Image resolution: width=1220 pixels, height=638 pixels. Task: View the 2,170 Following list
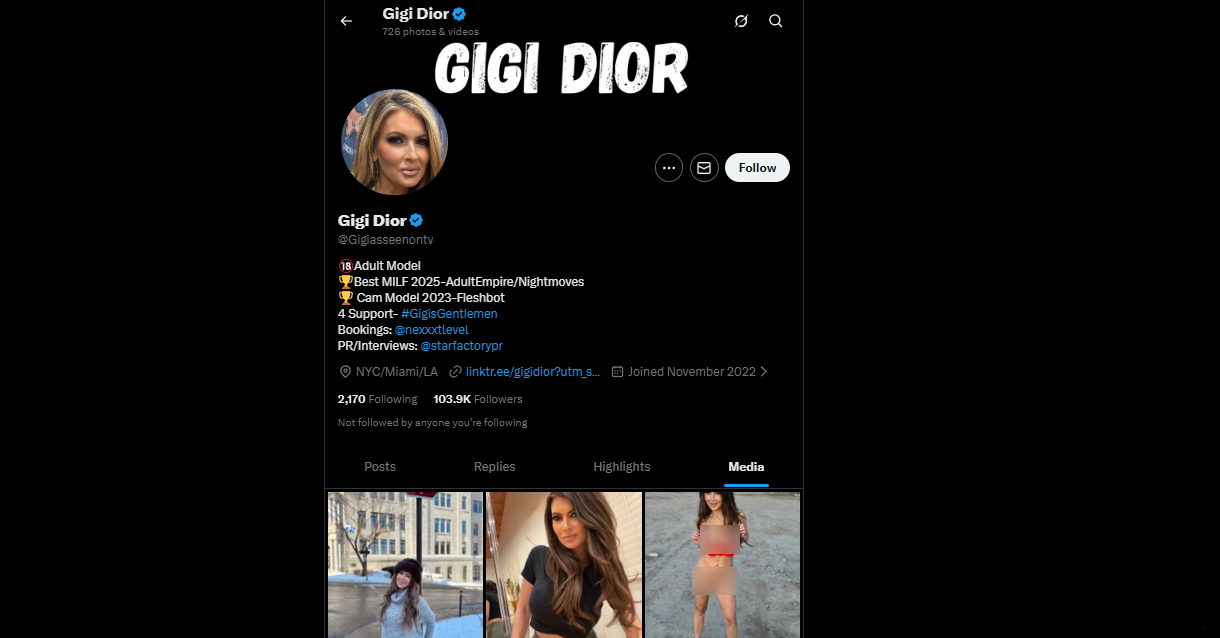377,399
